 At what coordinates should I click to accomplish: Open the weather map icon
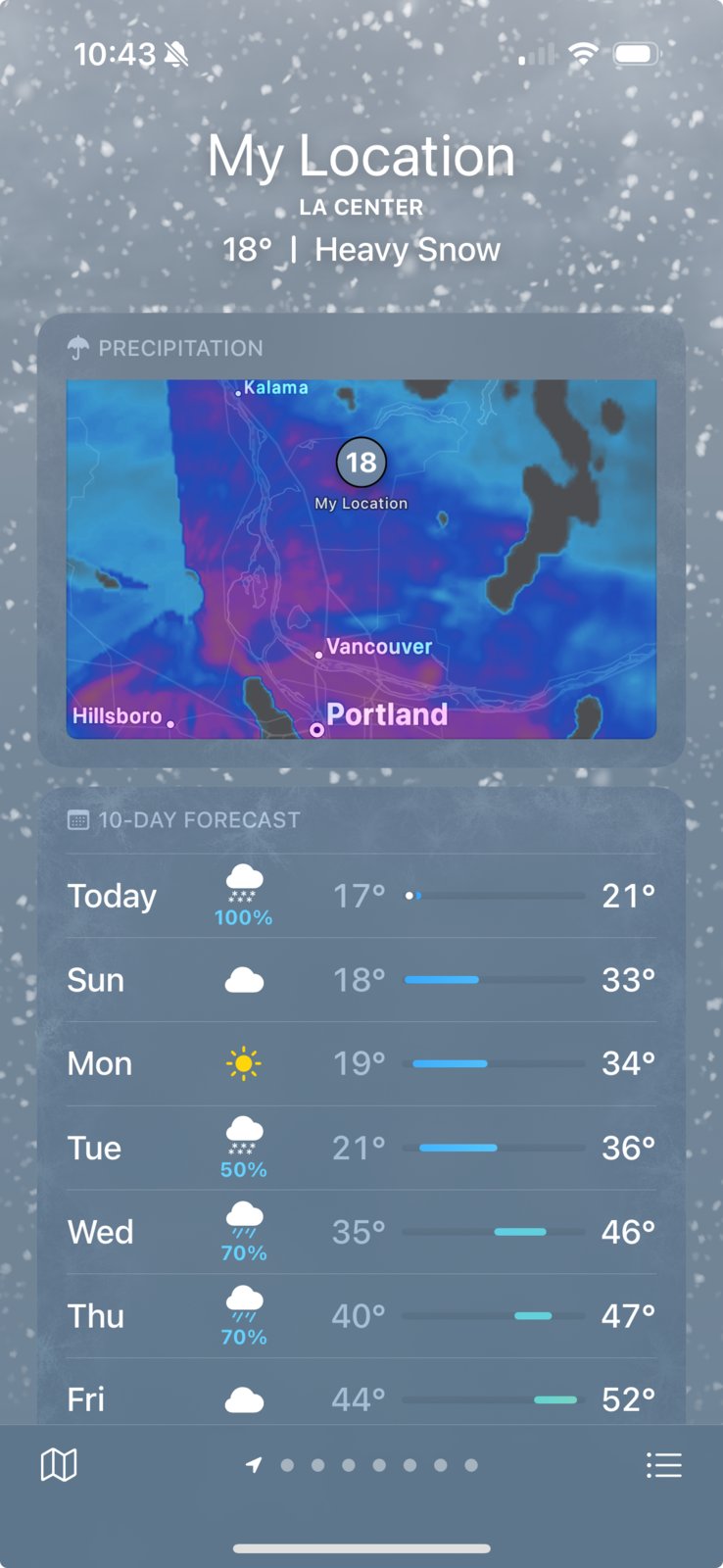[59, 1465]
